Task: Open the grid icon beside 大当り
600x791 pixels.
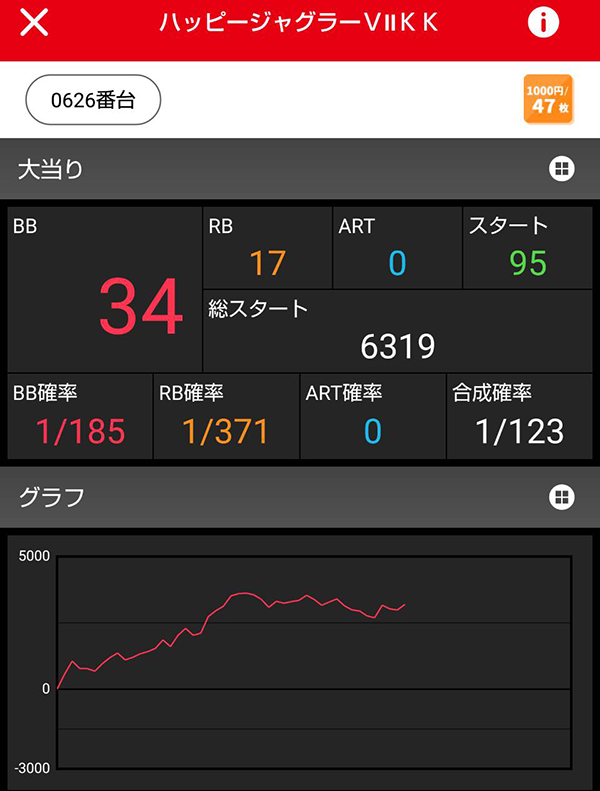Action: click(x=561, y=169)
